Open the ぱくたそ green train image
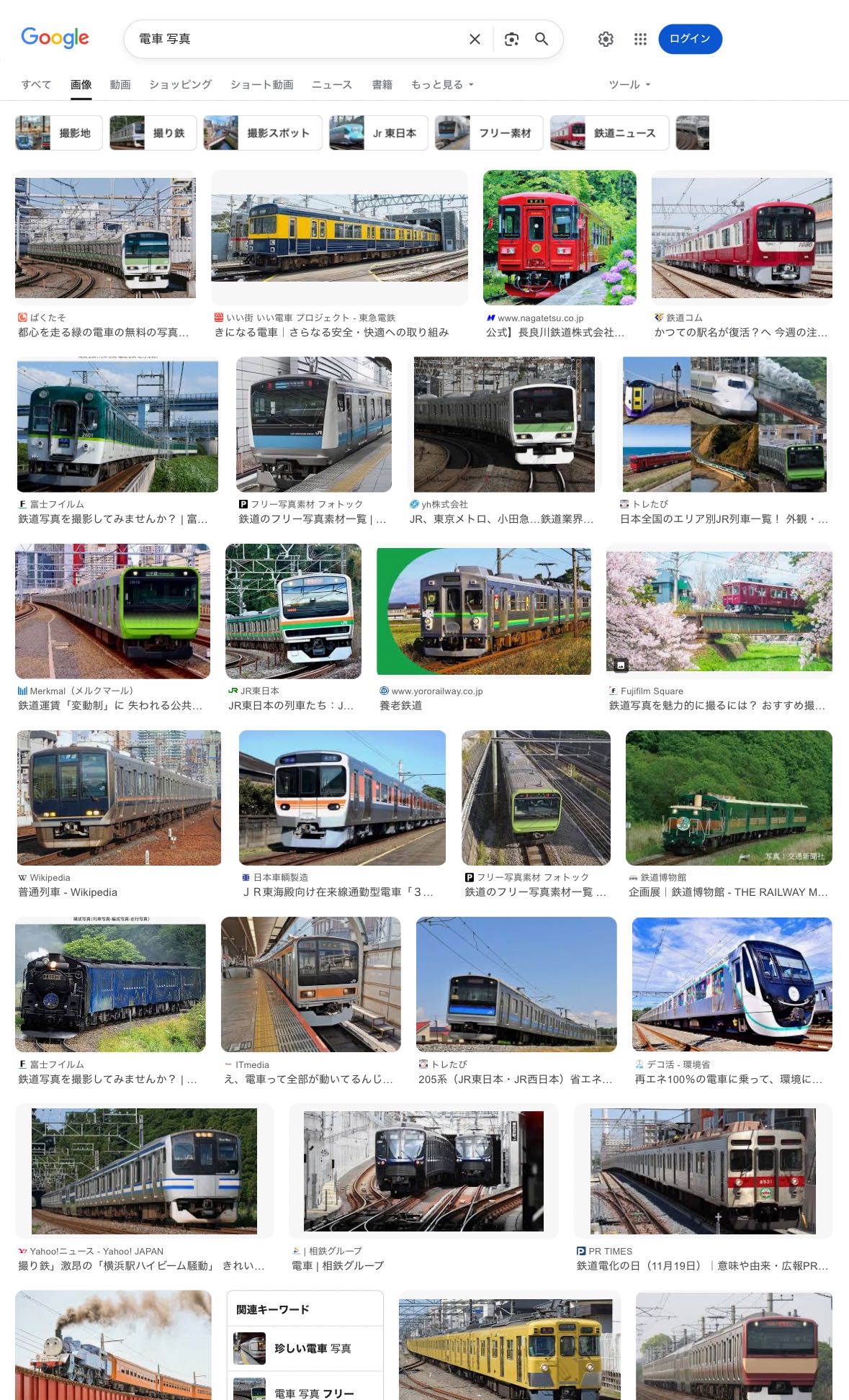 click(x=105, y=238)
